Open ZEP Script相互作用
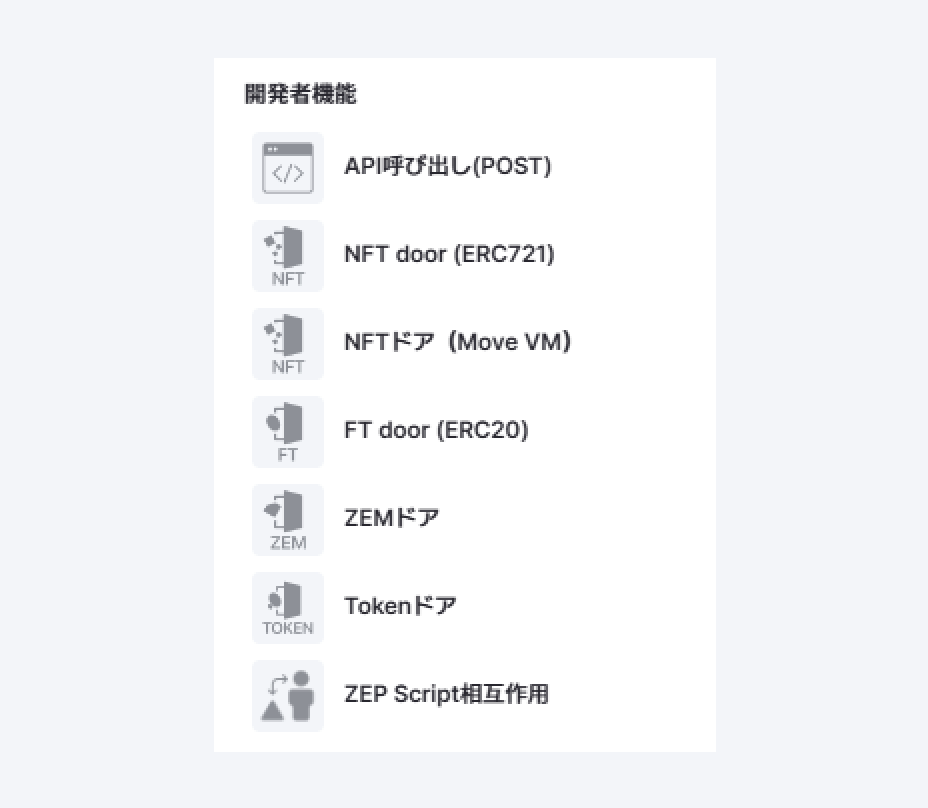Screen dimensions: 928x808 point(446,695)
